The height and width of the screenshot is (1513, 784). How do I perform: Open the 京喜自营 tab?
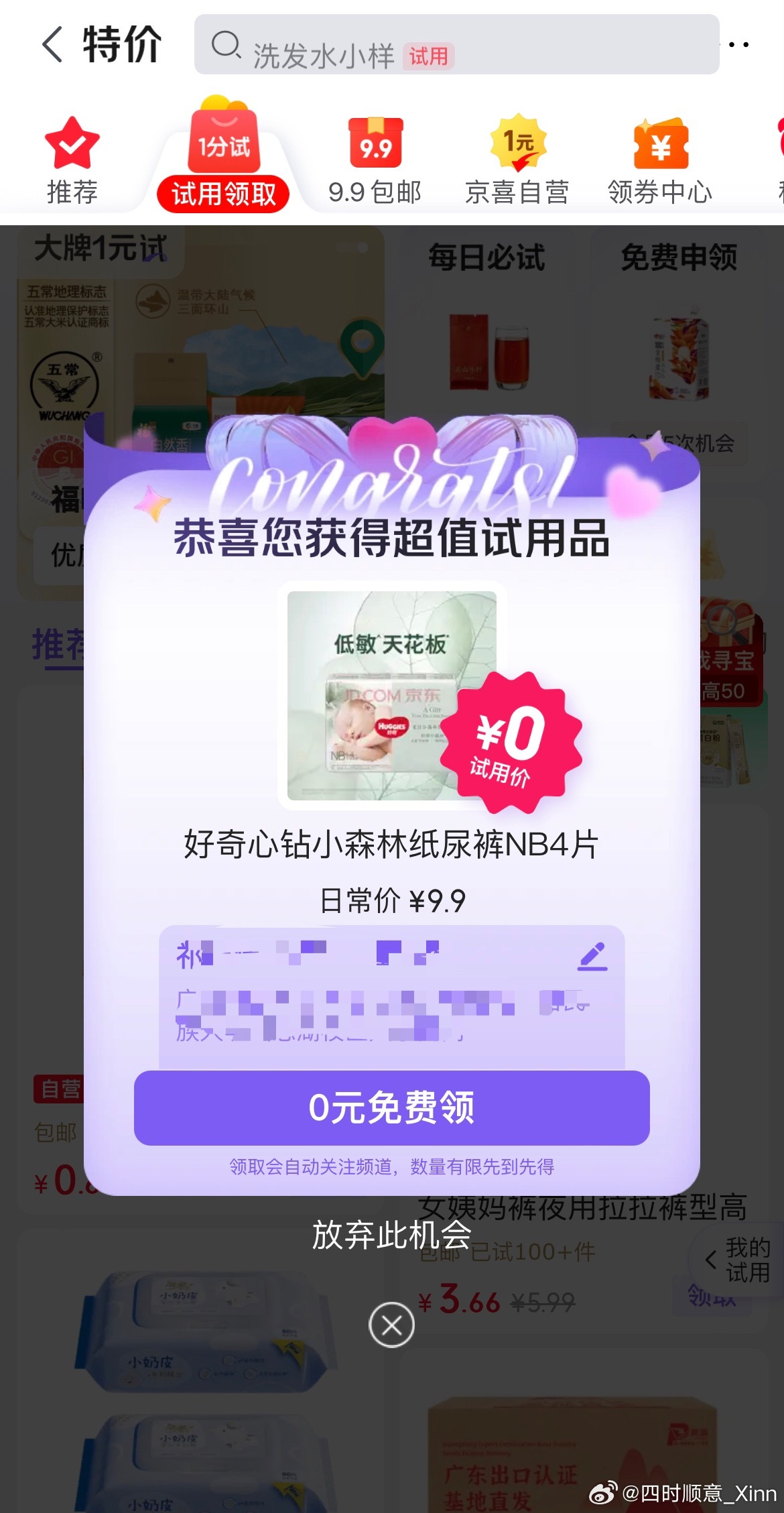click(517, 162)
